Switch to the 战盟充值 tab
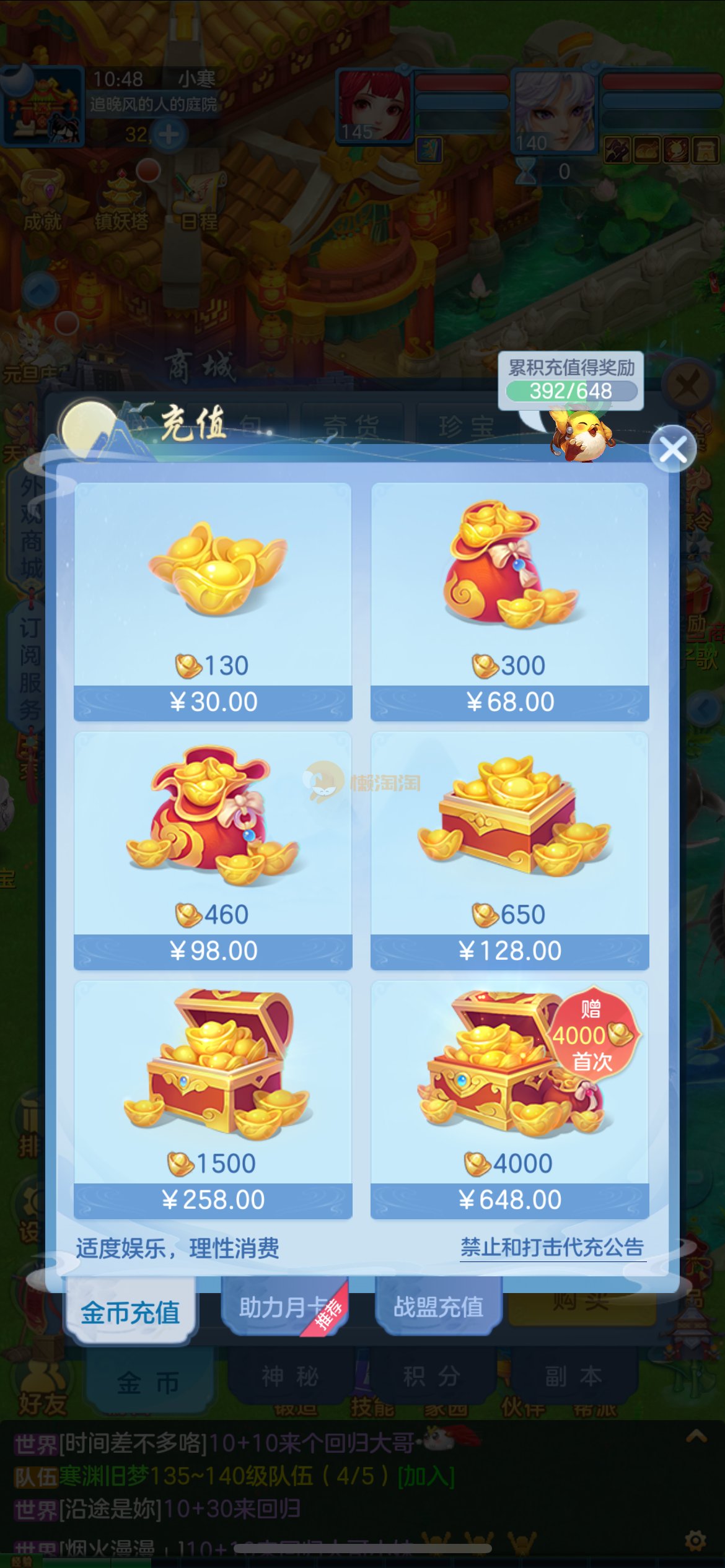 [438, 1307]
